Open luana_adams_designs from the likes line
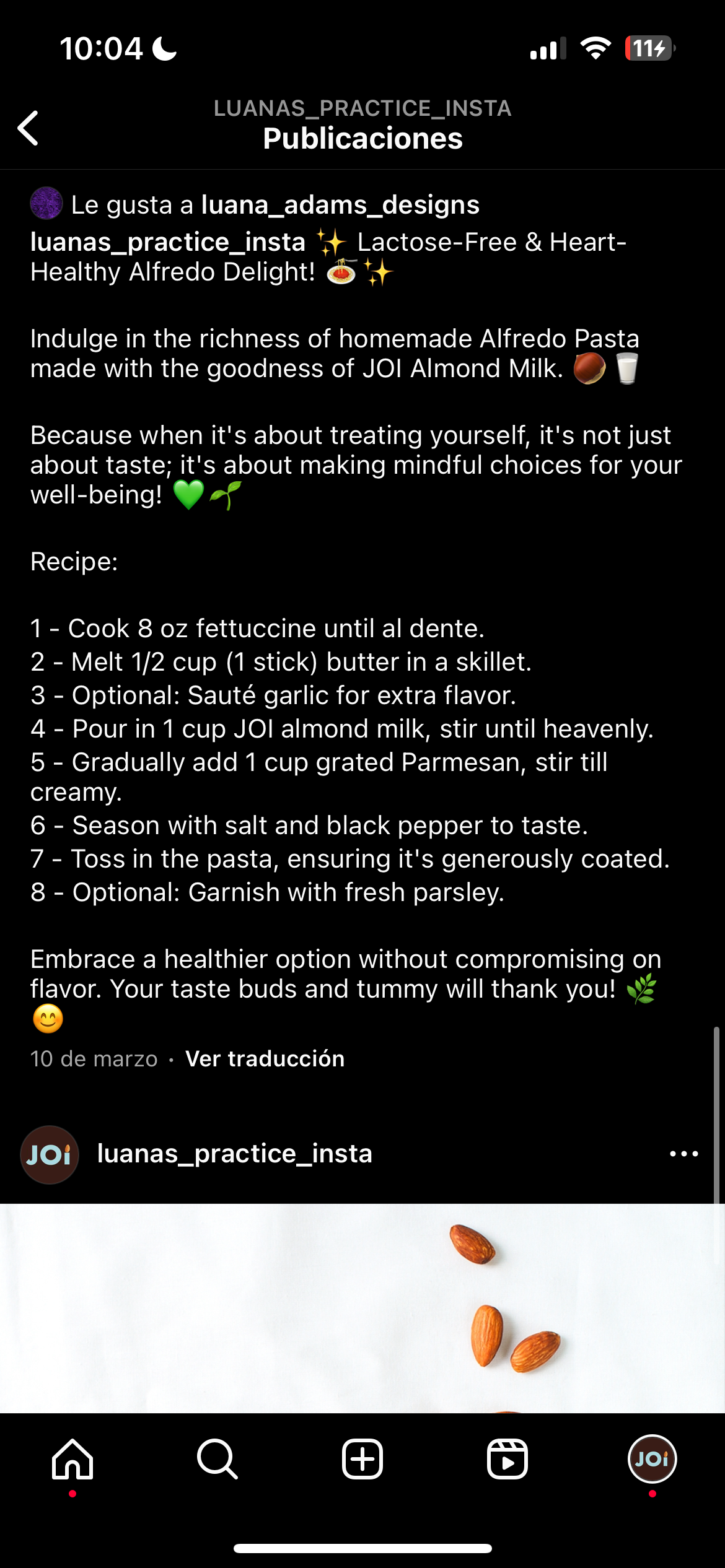The width and height of the screenshot is (725, 1568). pyautogui.click(x=340, y=205)
